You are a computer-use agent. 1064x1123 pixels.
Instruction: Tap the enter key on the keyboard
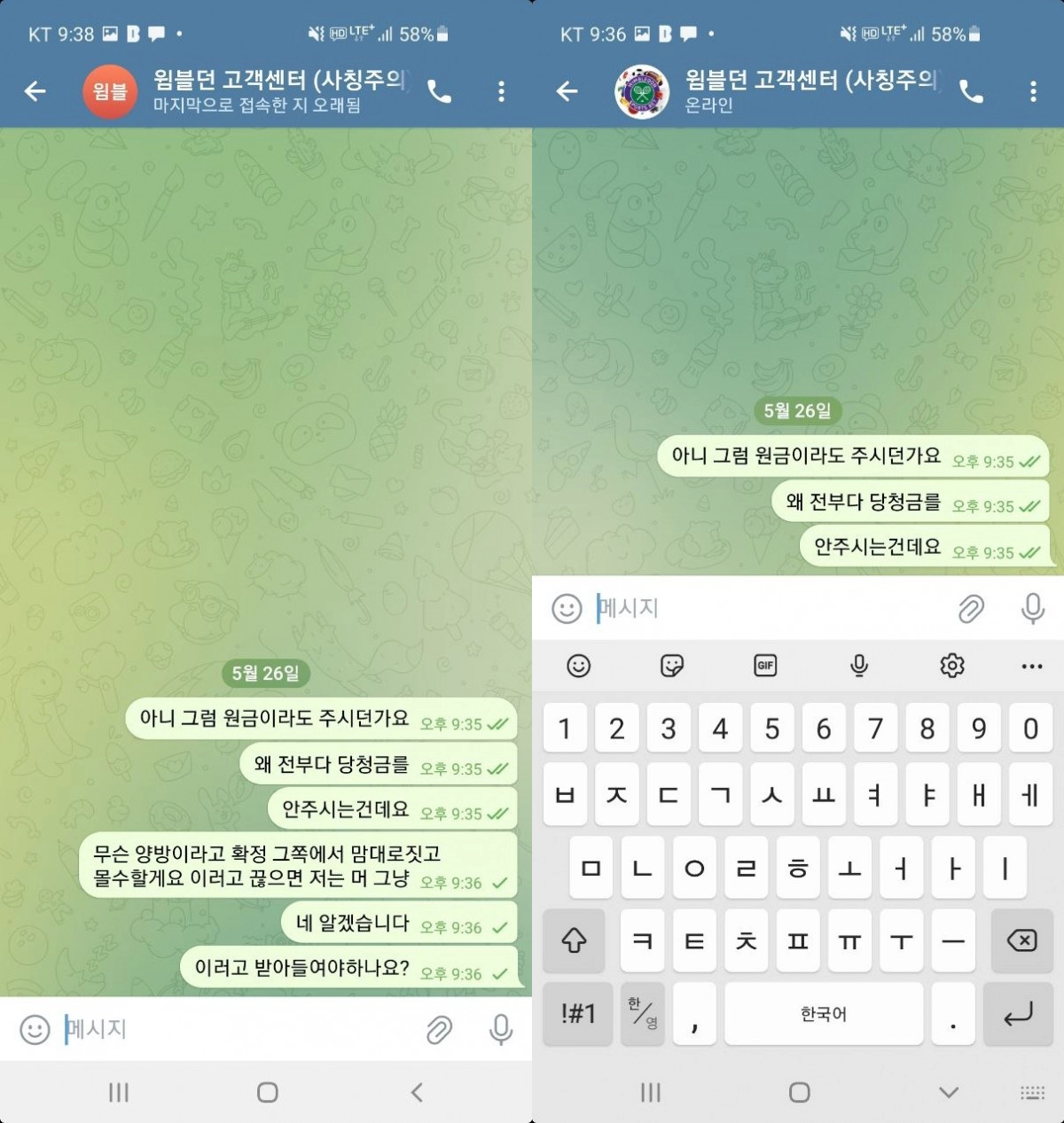pyautogui.click(x=1018, y=1013)
